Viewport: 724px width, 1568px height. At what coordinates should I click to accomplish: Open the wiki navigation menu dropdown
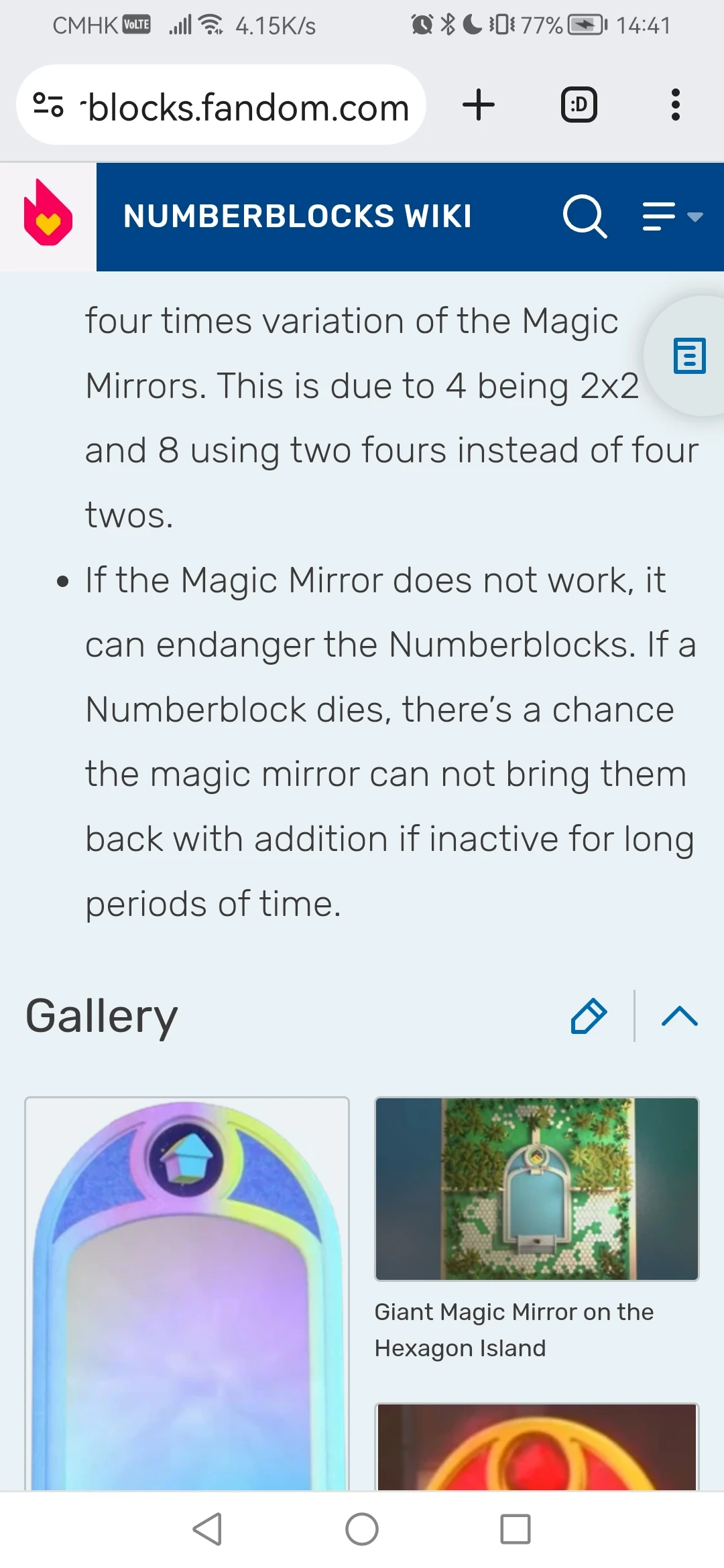pos(672,216)
